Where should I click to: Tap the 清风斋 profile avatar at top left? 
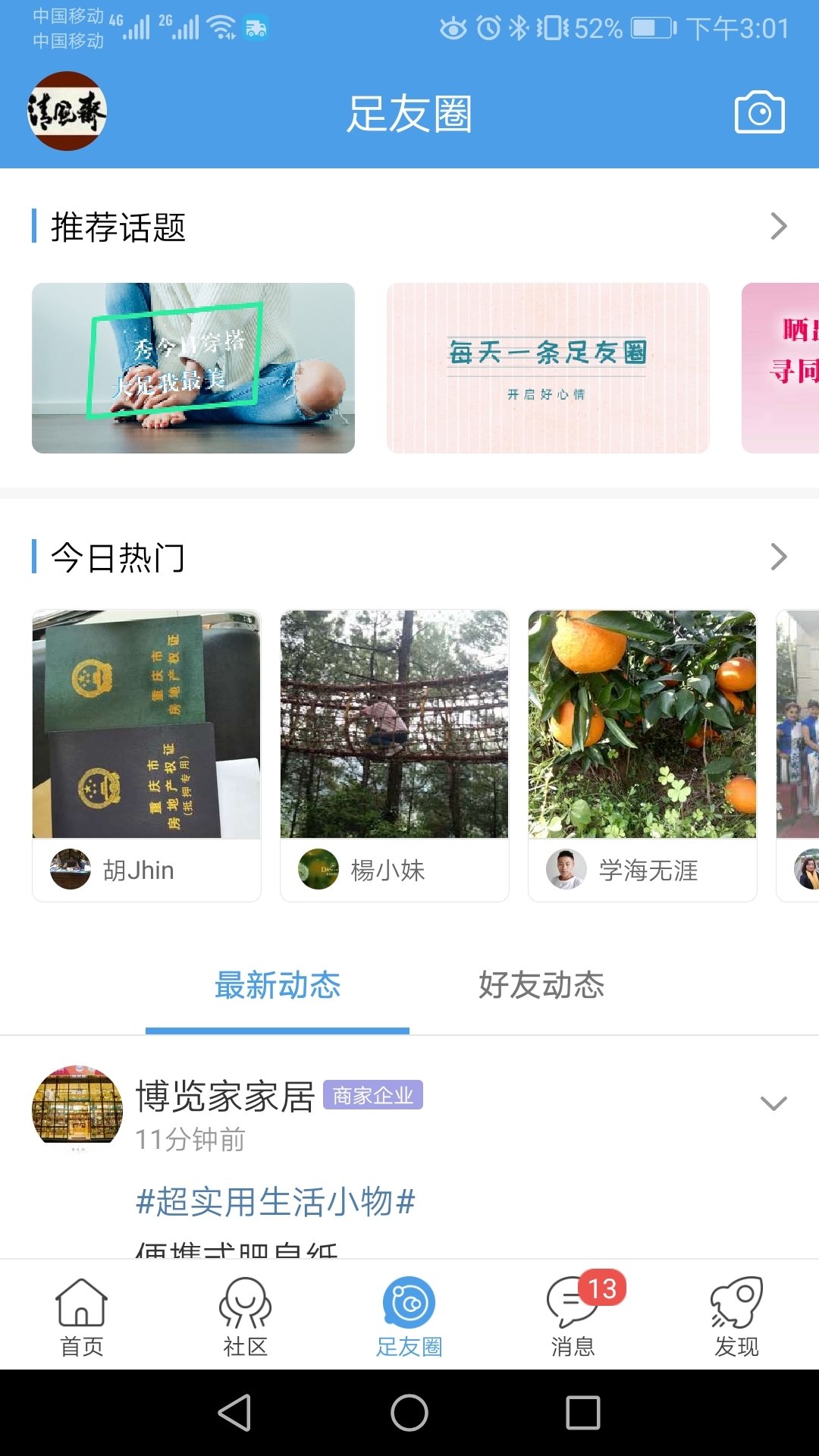point(67,110)
